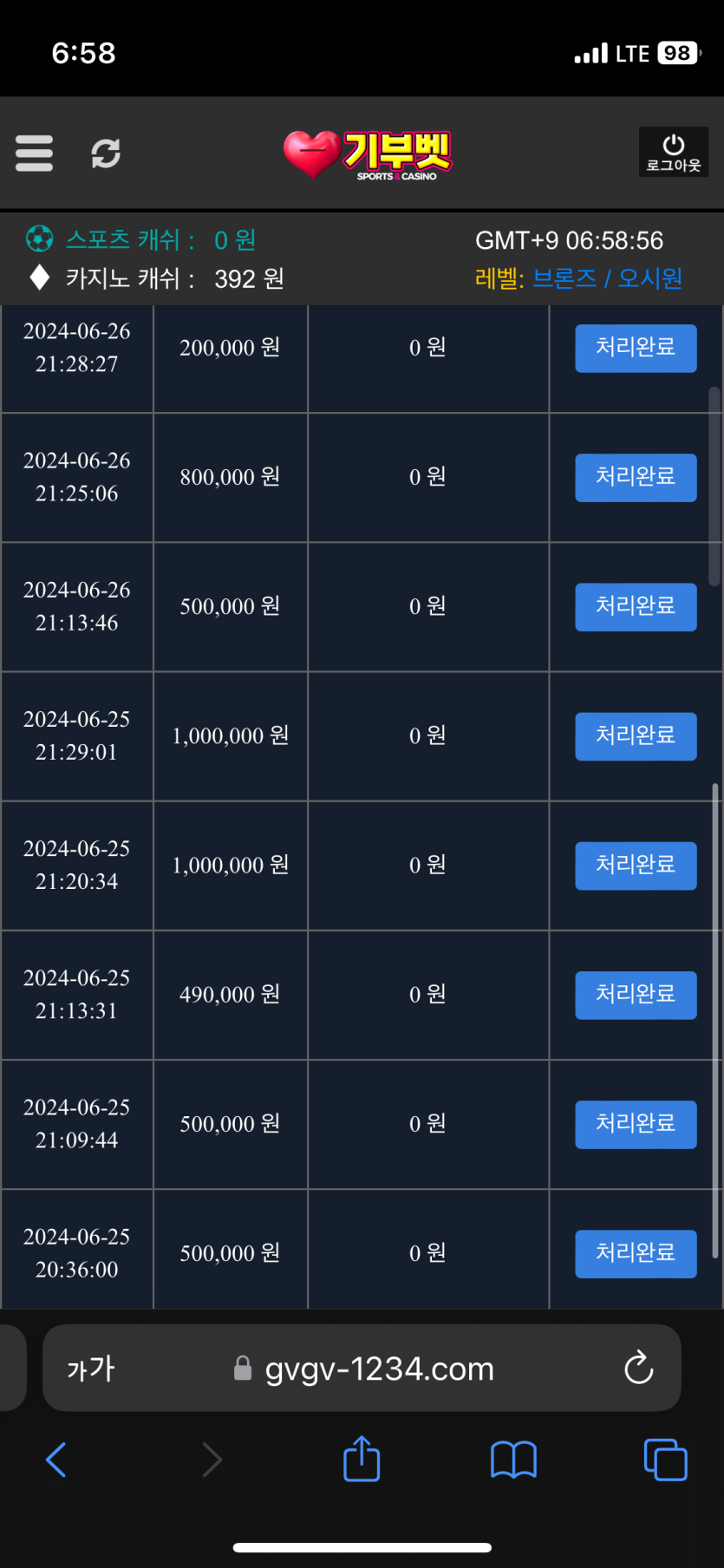Open the 기부벳 home logo
The image size is (724, 1568).
coord(368,154)
